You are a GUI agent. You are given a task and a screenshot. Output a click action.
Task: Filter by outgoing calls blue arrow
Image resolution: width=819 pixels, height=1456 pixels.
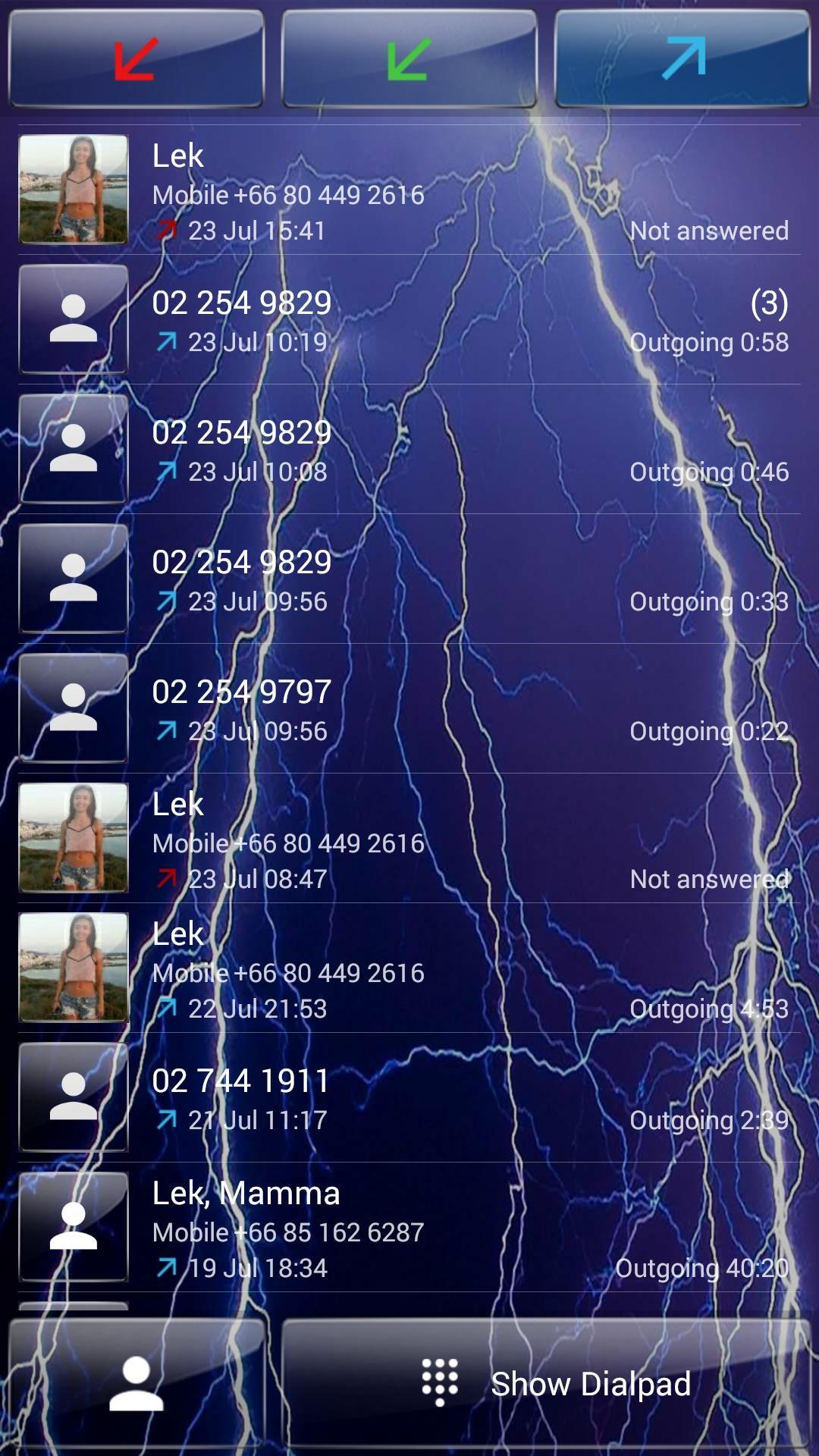tap(682, 58)
